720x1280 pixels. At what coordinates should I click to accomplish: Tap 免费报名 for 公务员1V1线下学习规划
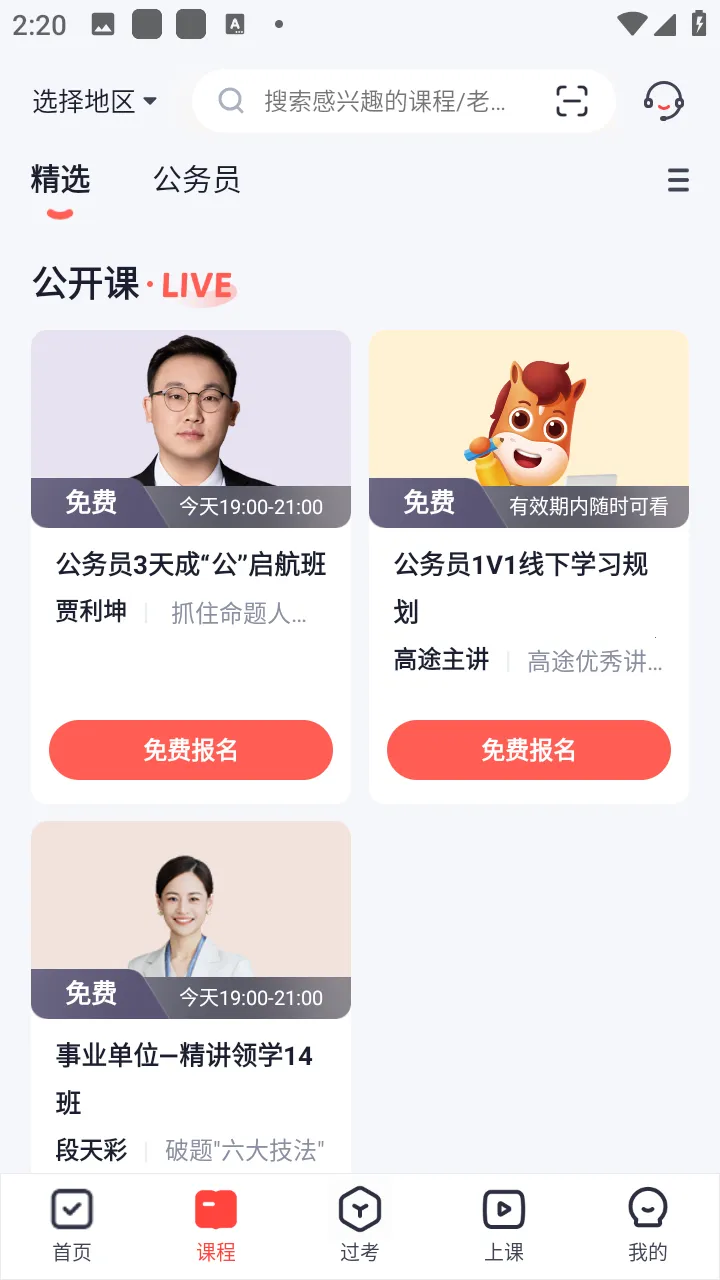(x=528, y=750)
